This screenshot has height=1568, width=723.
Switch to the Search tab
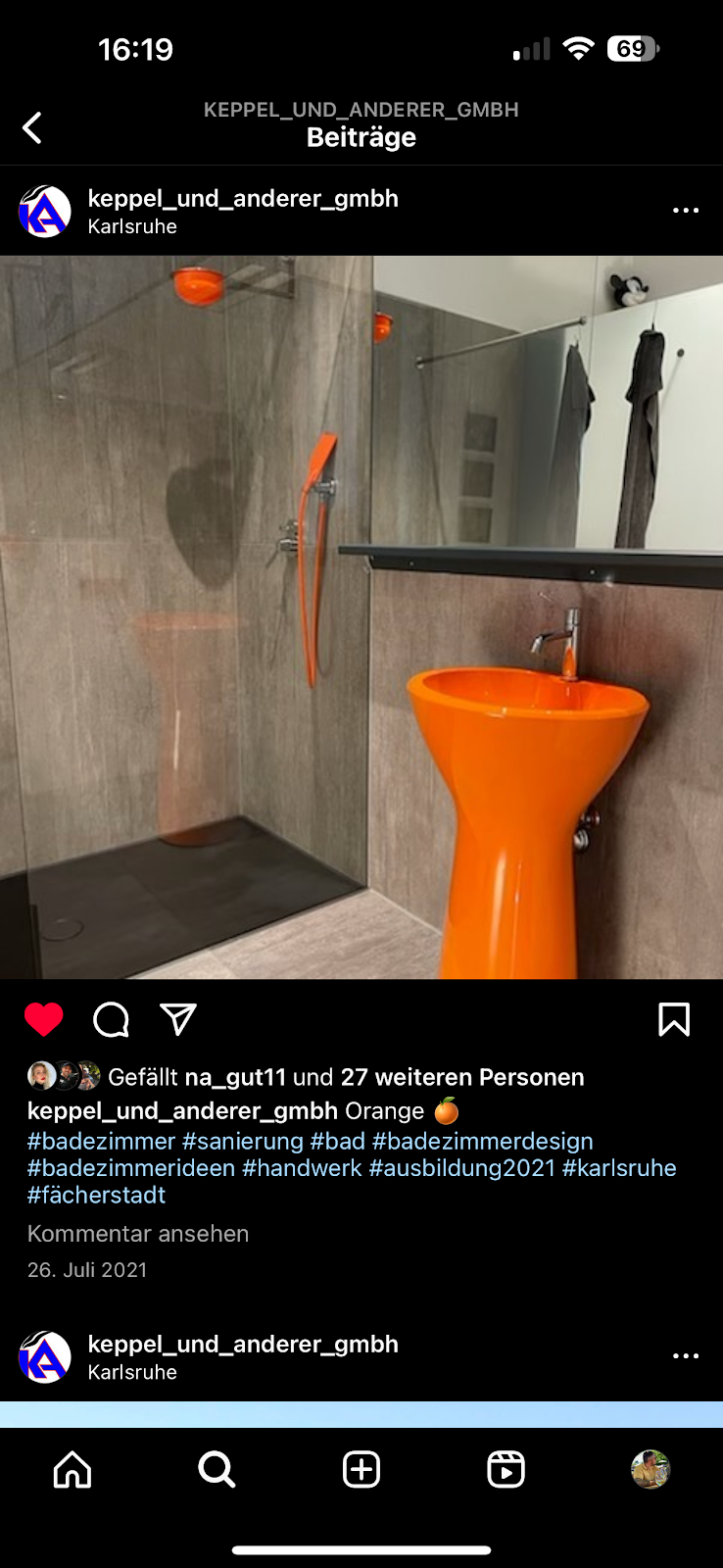(x=217, y=1469)
